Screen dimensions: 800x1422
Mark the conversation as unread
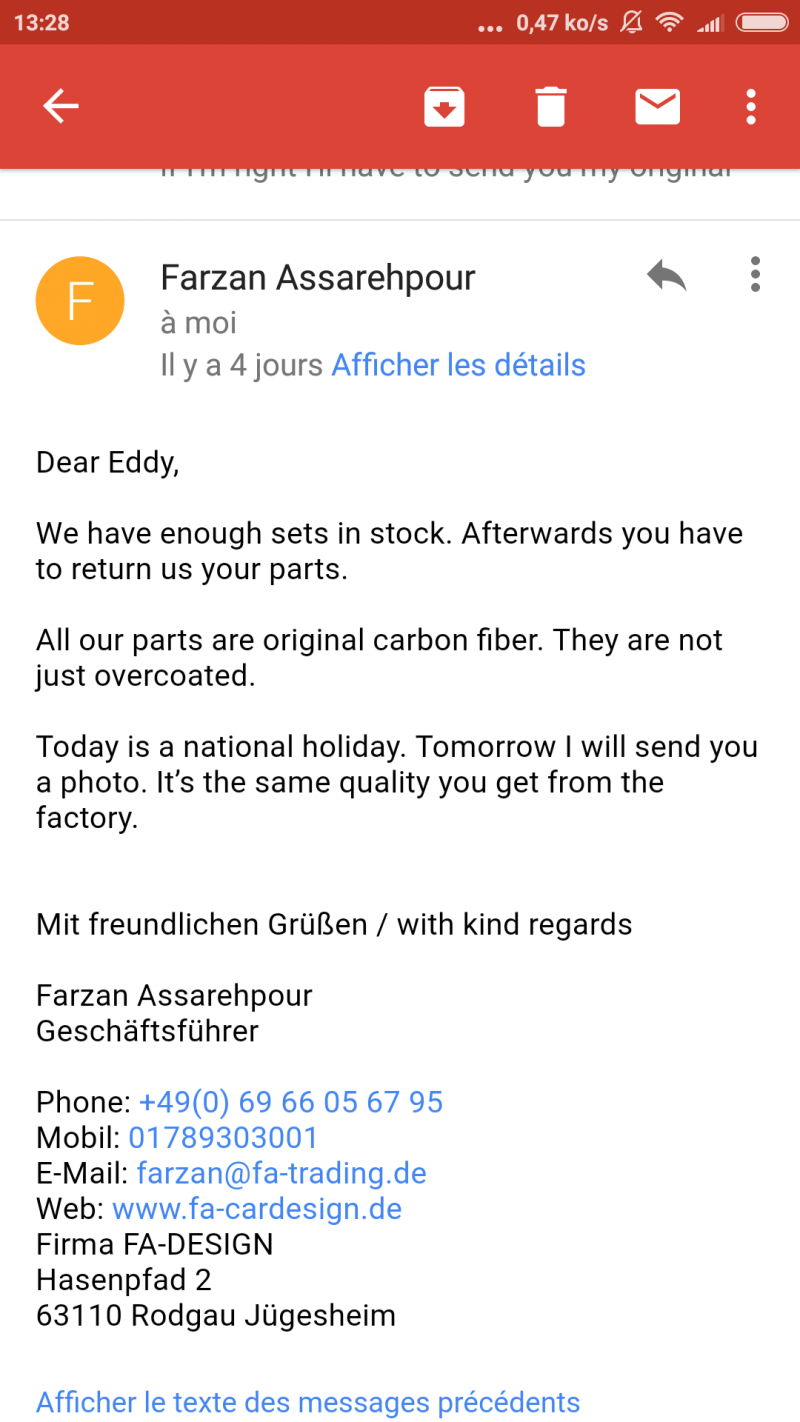click(x=658, y=107)
